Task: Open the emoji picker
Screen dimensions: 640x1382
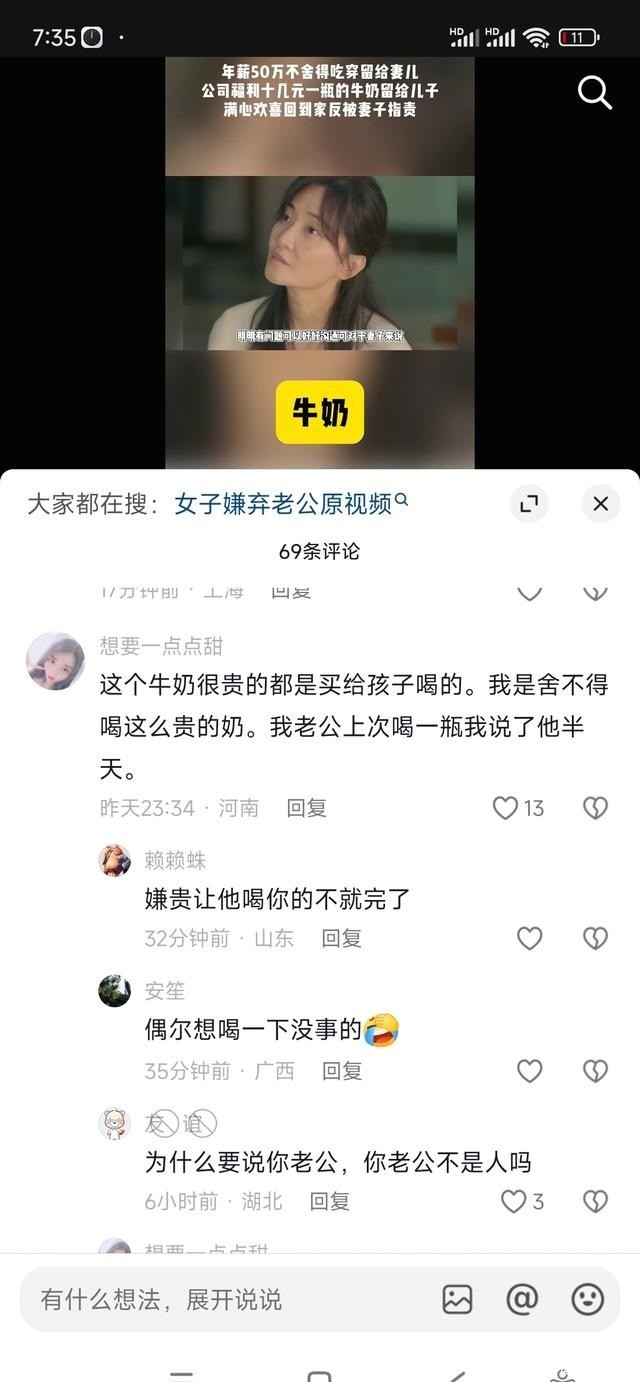Action: (587, 1299)
